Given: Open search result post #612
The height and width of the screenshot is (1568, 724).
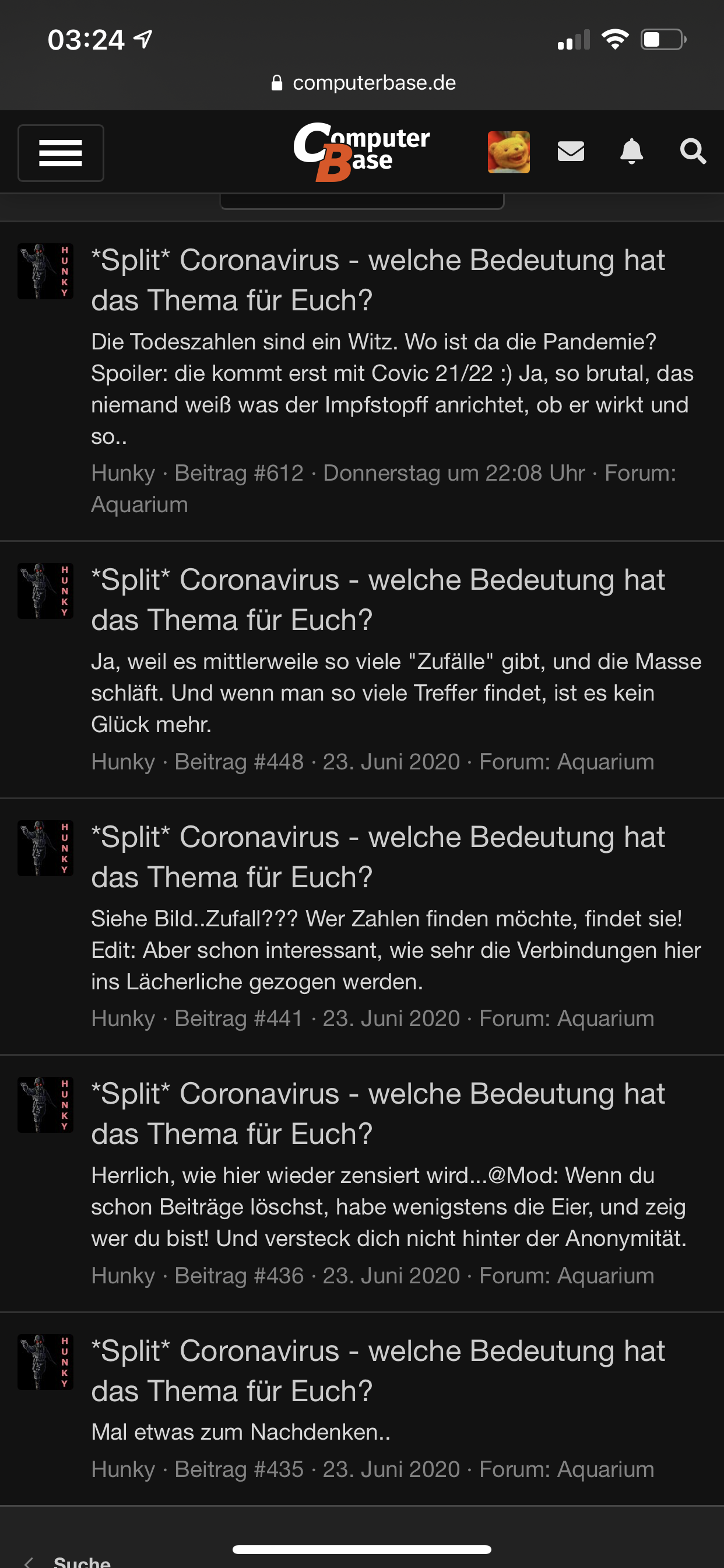Looking at the screenshot, I should pyautogui.click(x=377, y=280).
